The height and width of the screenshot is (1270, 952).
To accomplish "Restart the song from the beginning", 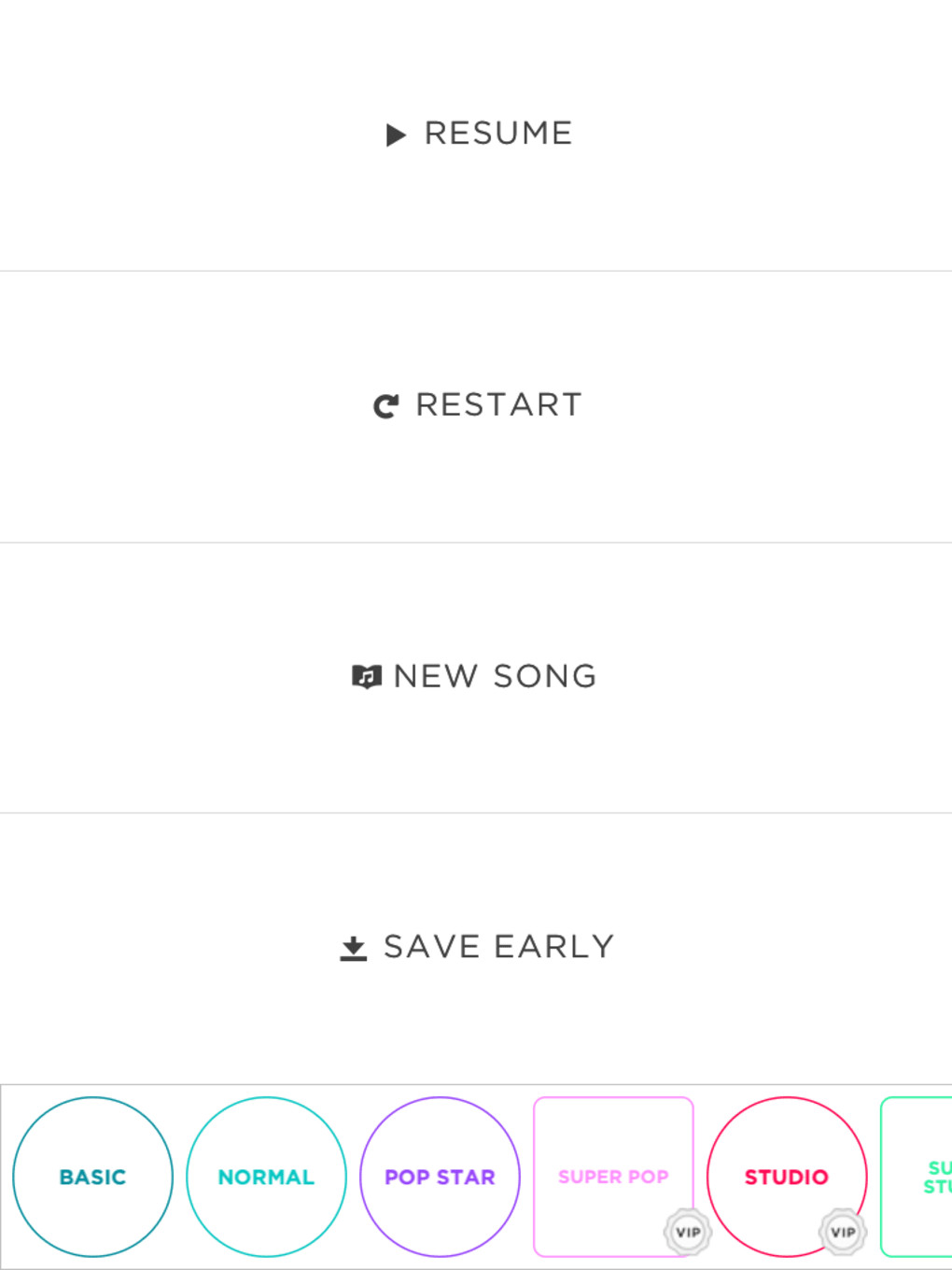I will 478,405.
